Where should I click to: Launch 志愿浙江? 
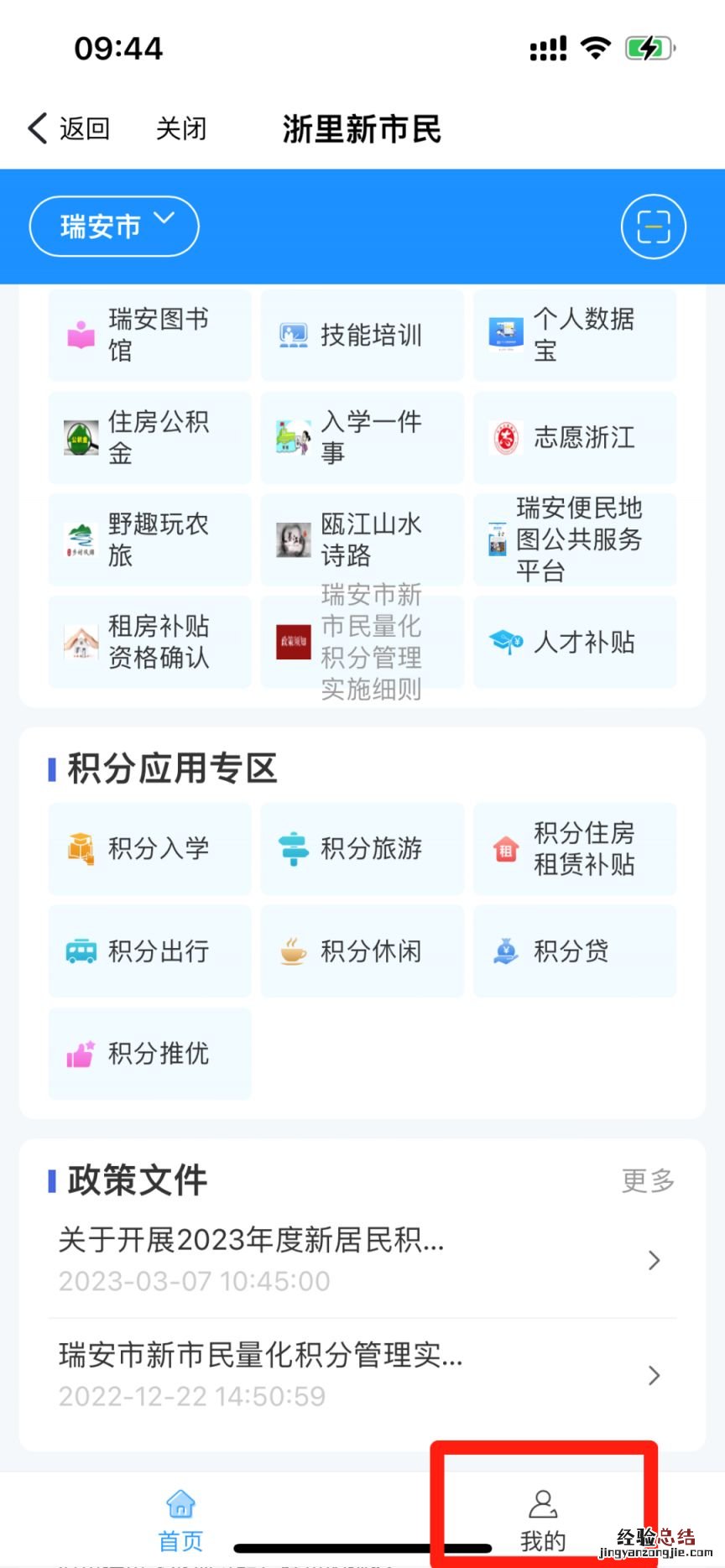pos(575,437)
